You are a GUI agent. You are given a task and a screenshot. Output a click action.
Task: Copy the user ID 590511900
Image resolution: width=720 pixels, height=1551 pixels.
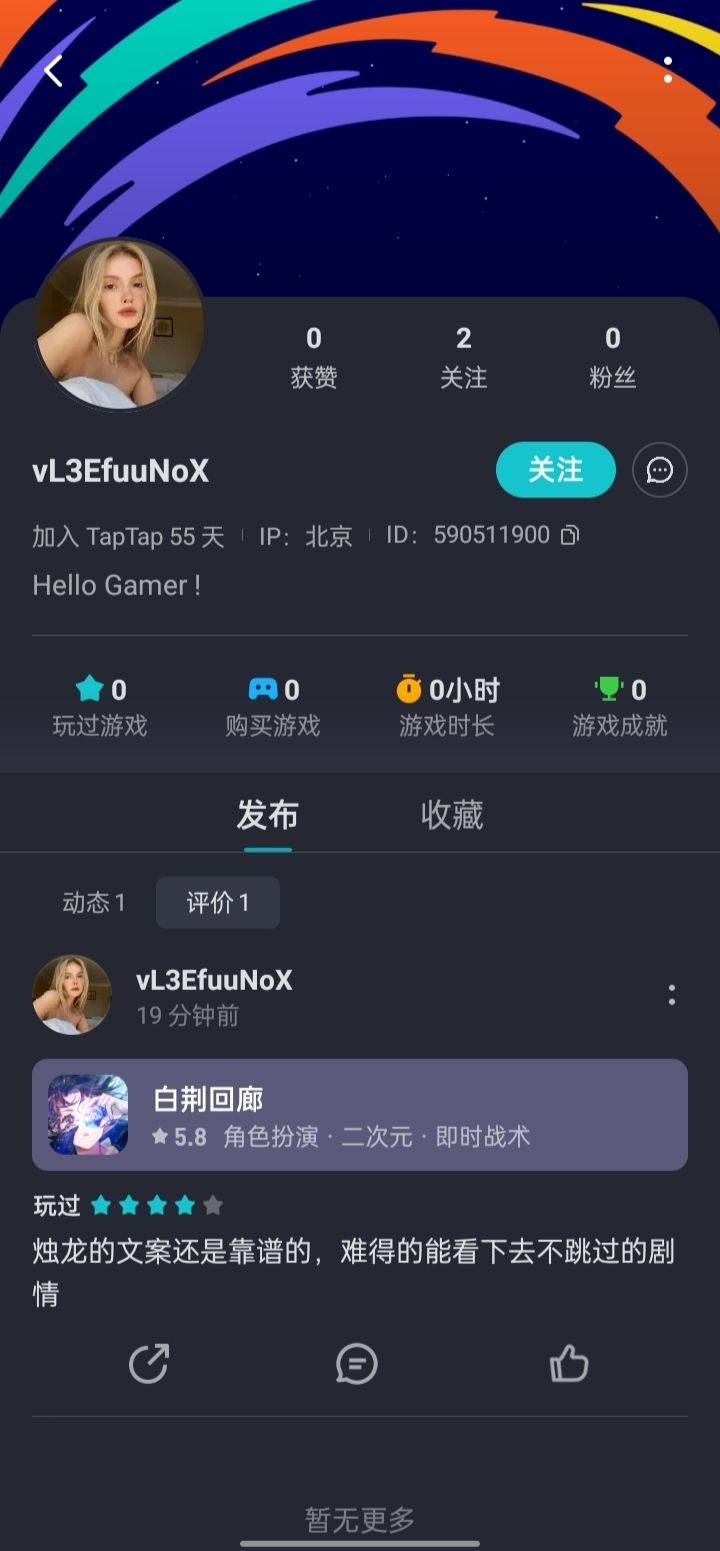pyautogui.click(x=570, y=536)
